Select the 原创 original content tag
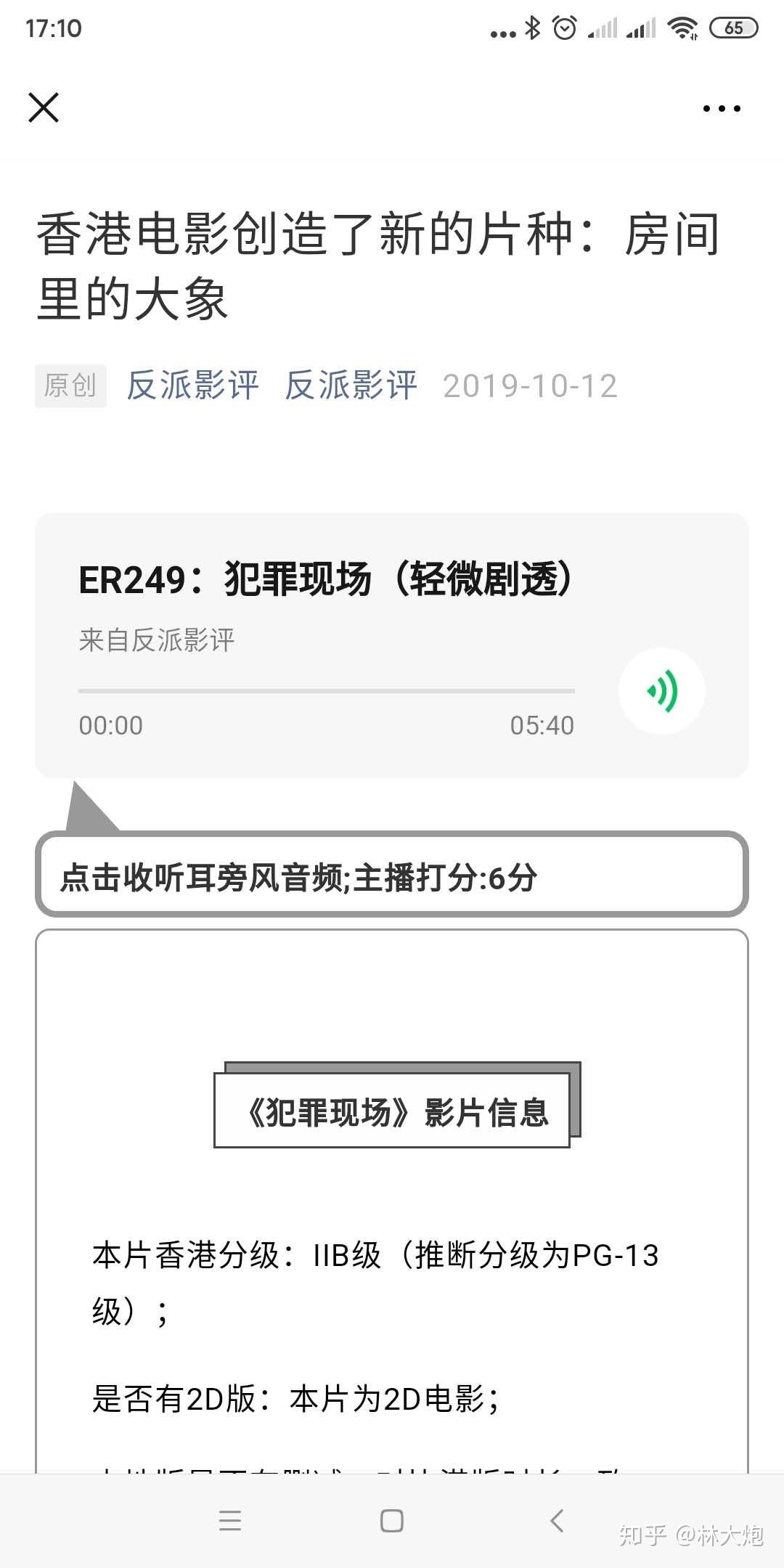 (70, 385)
